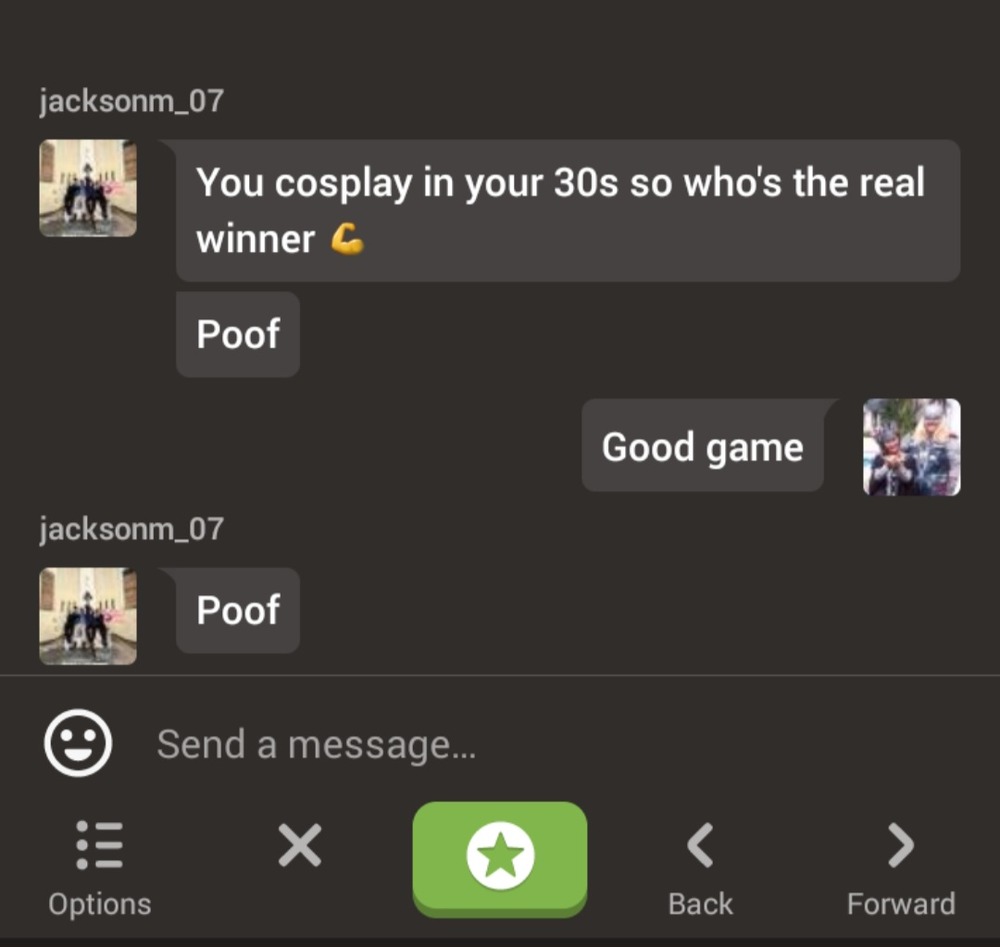The width and height of the screenshot is (1000, 947).
Task: Tap the X close icon
Action: click(x=299, y=848)
